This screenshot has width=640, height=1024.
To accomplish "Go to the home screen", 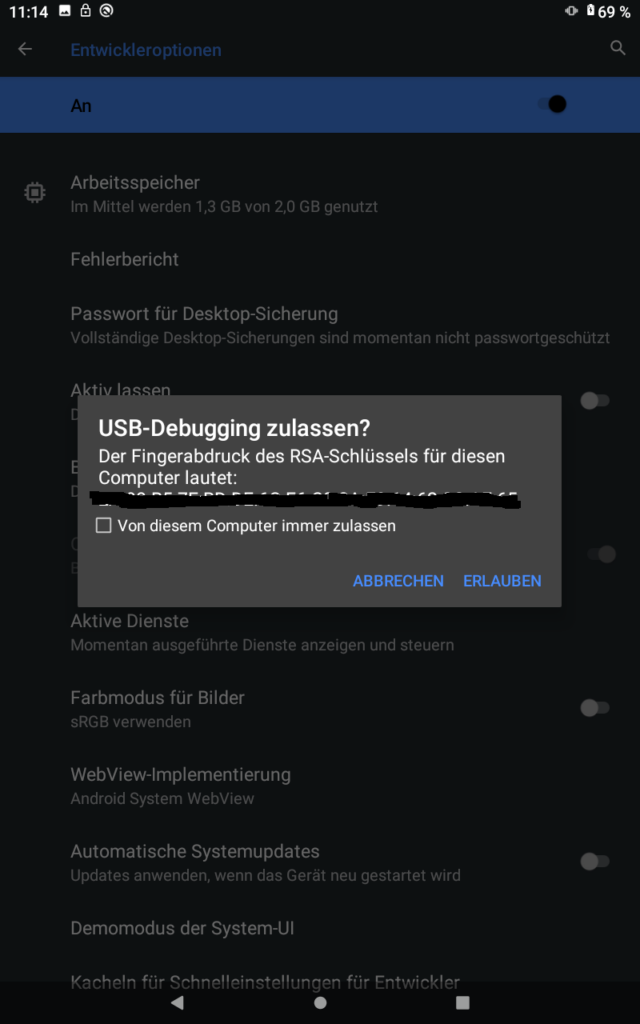I will 320,1002.
